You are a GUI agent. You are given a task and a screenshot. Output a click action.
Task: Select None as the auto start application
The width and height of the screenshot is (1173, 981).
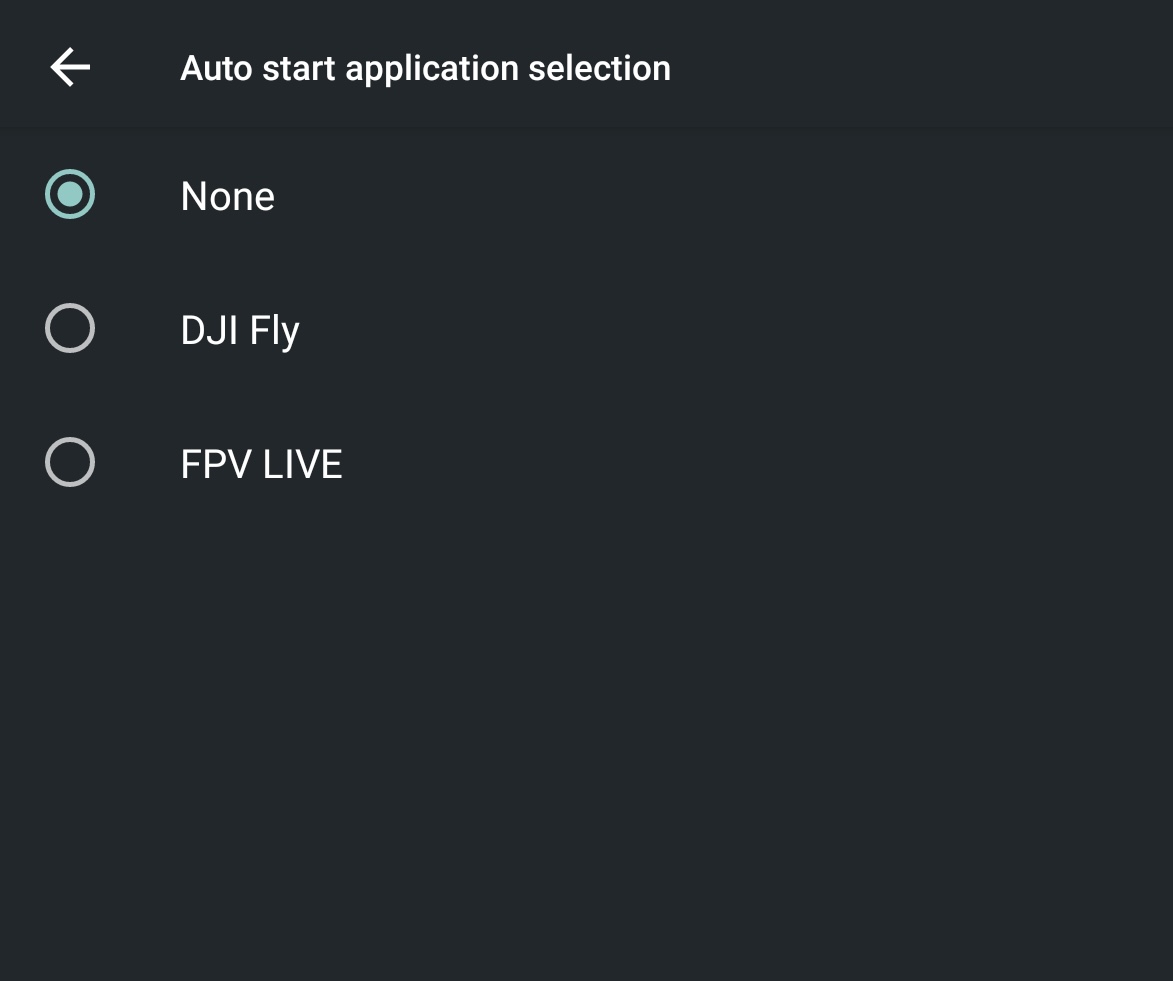click(70, 195)
